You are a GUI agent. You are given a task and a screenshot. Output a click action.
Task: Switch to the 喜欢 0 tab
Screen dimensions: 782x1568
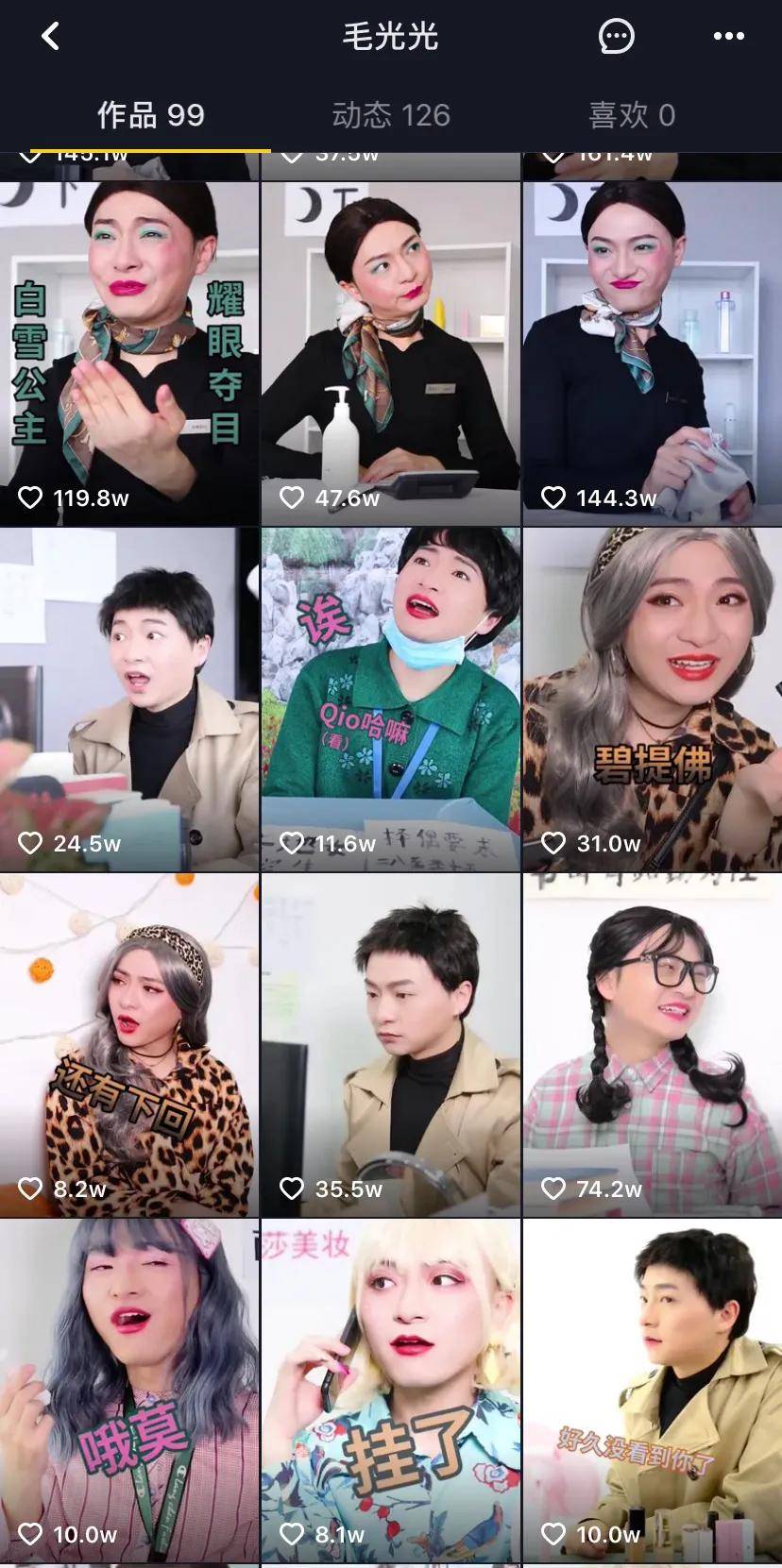631,115
